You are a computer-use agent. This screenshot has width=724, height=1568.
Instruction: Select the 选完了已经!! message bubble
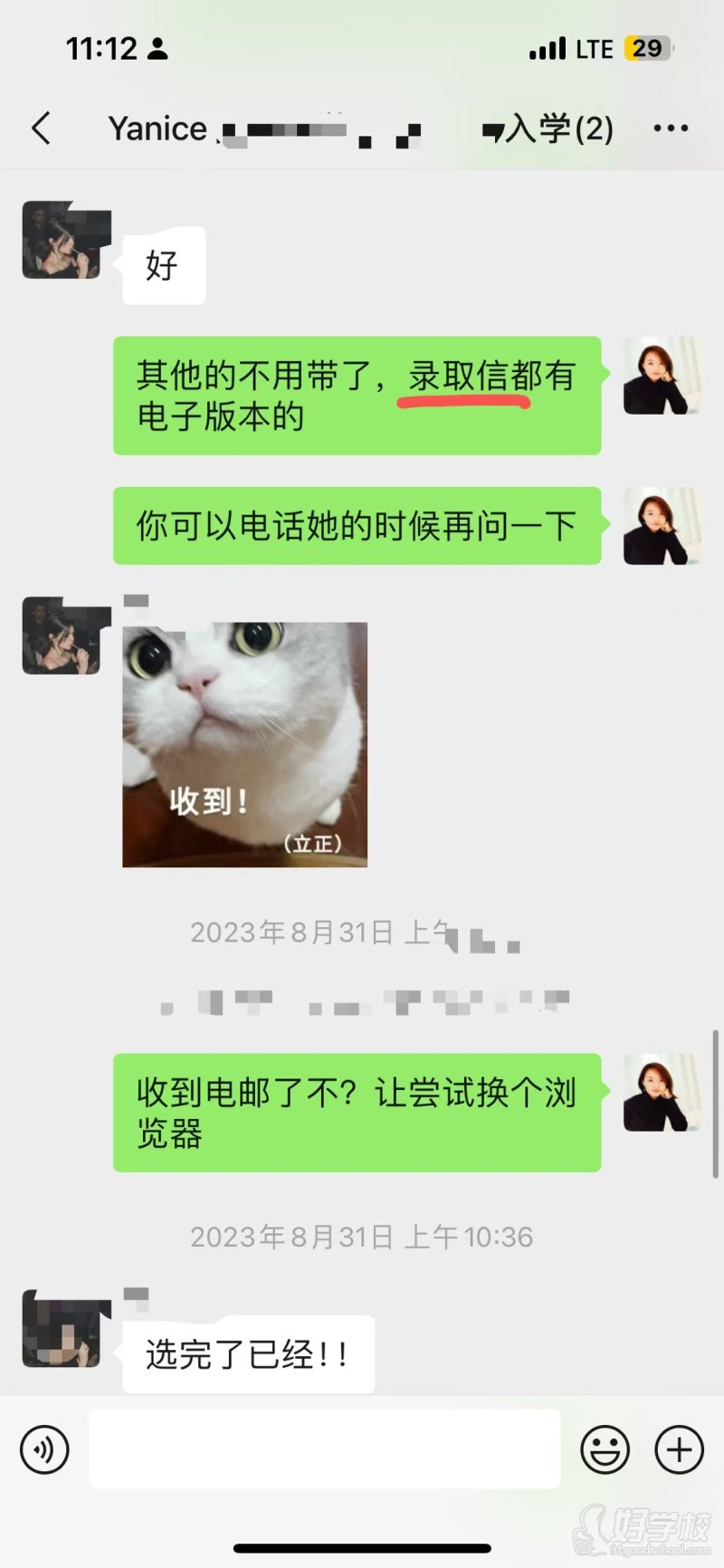tap(246, 1353)
